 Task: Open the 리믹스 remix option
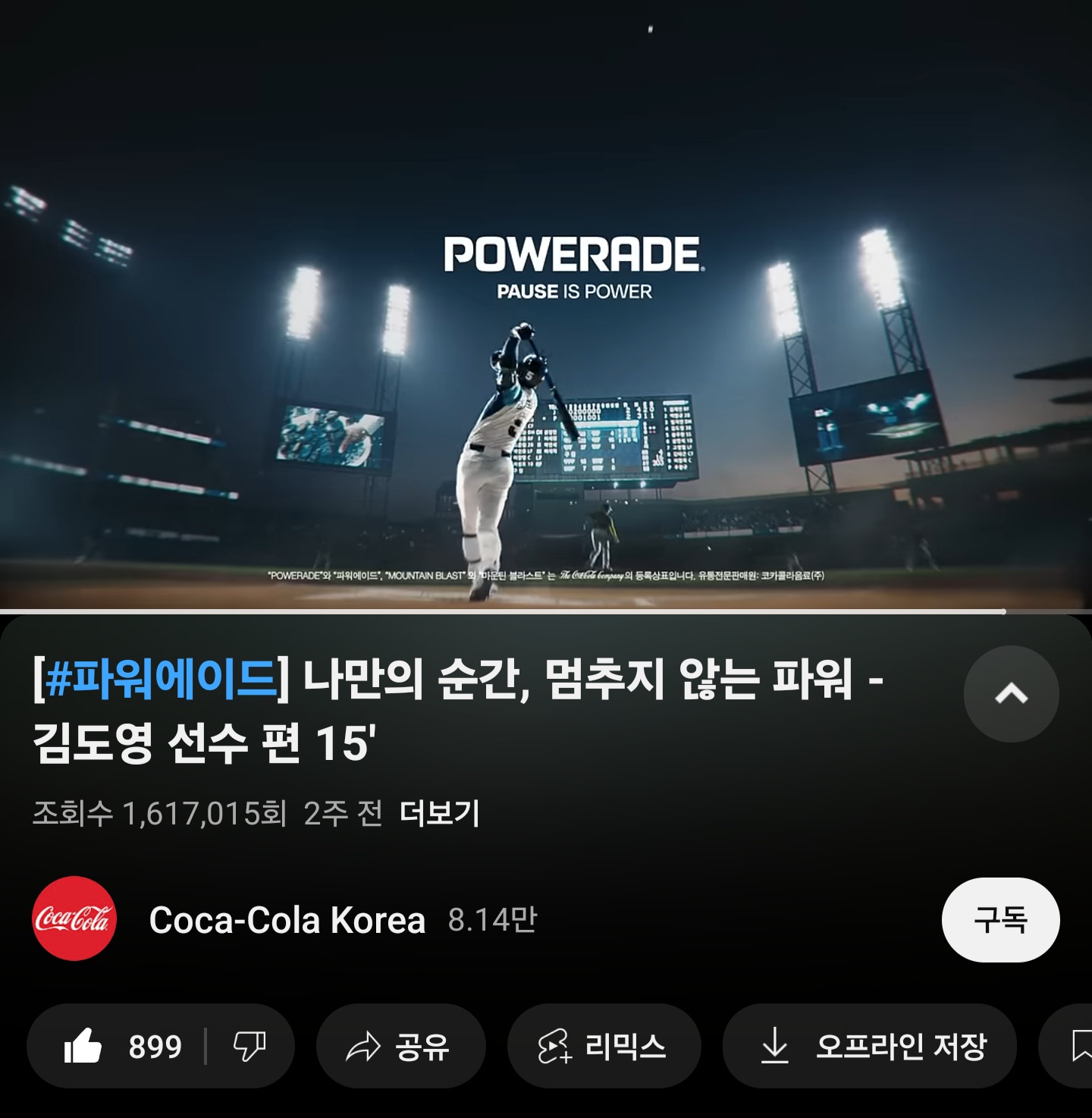click(x=604, y=1047)
